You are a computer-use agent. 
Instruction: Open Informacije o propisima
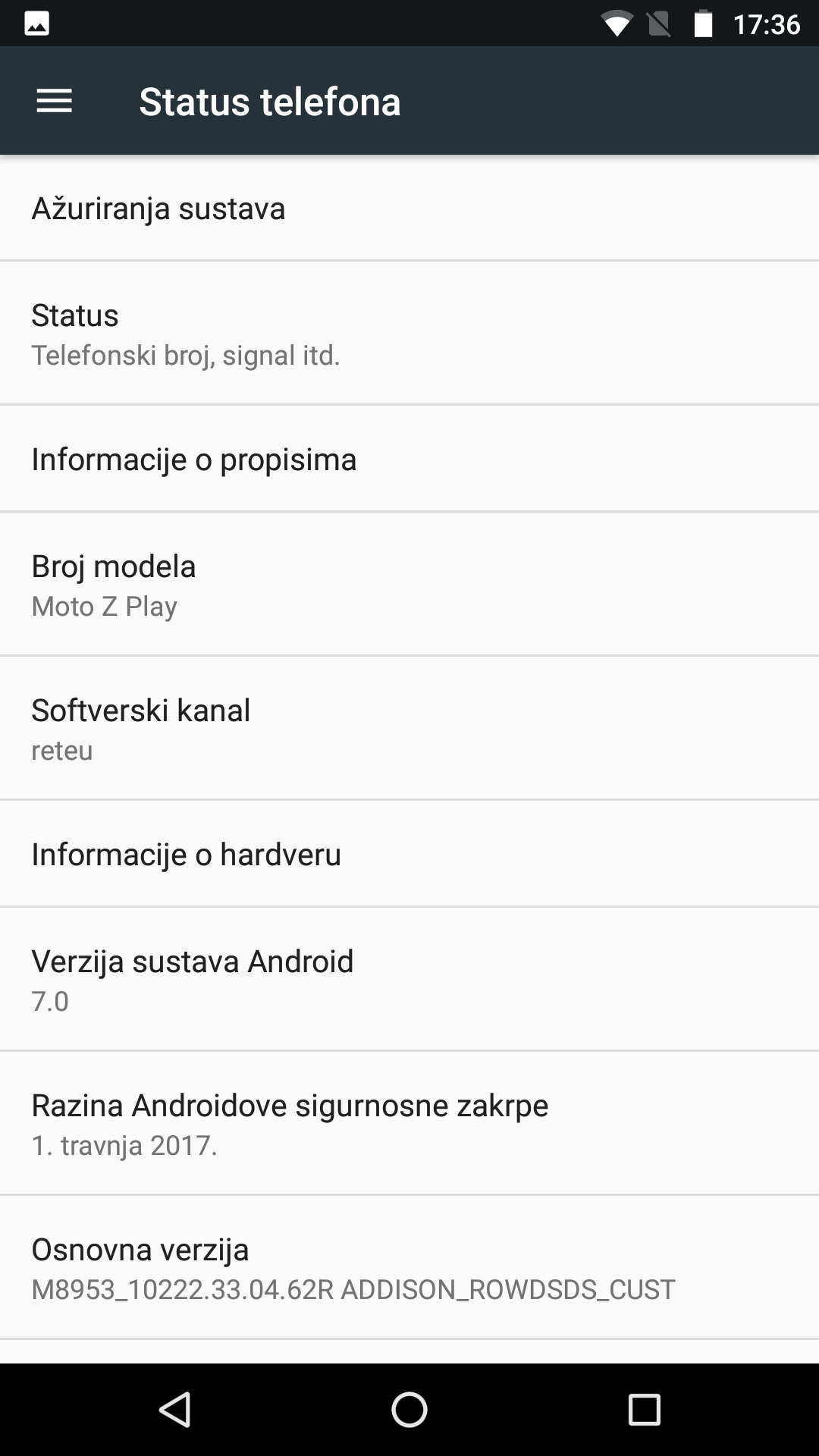point(409,459)
